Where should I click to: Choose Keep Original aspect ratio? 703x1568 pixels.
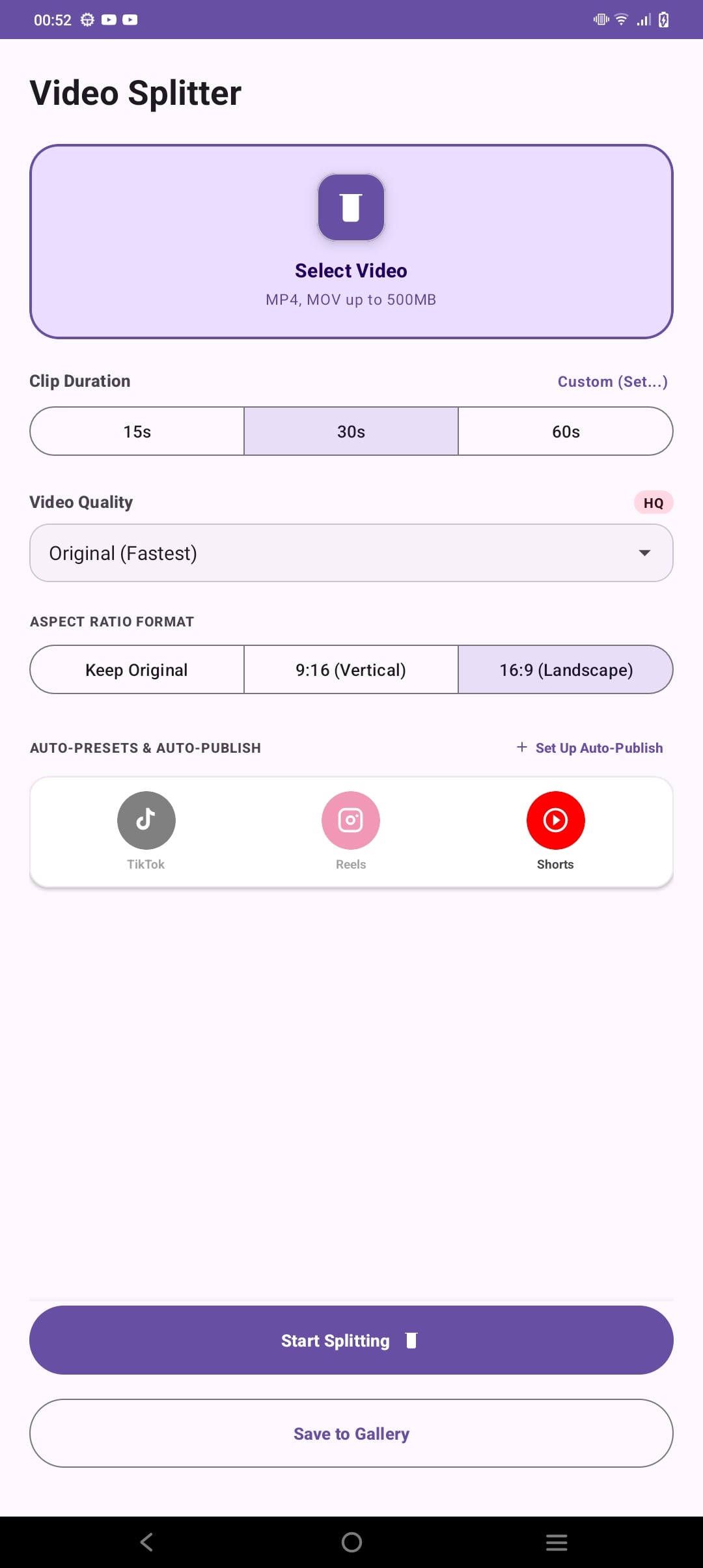click(137, 669)
